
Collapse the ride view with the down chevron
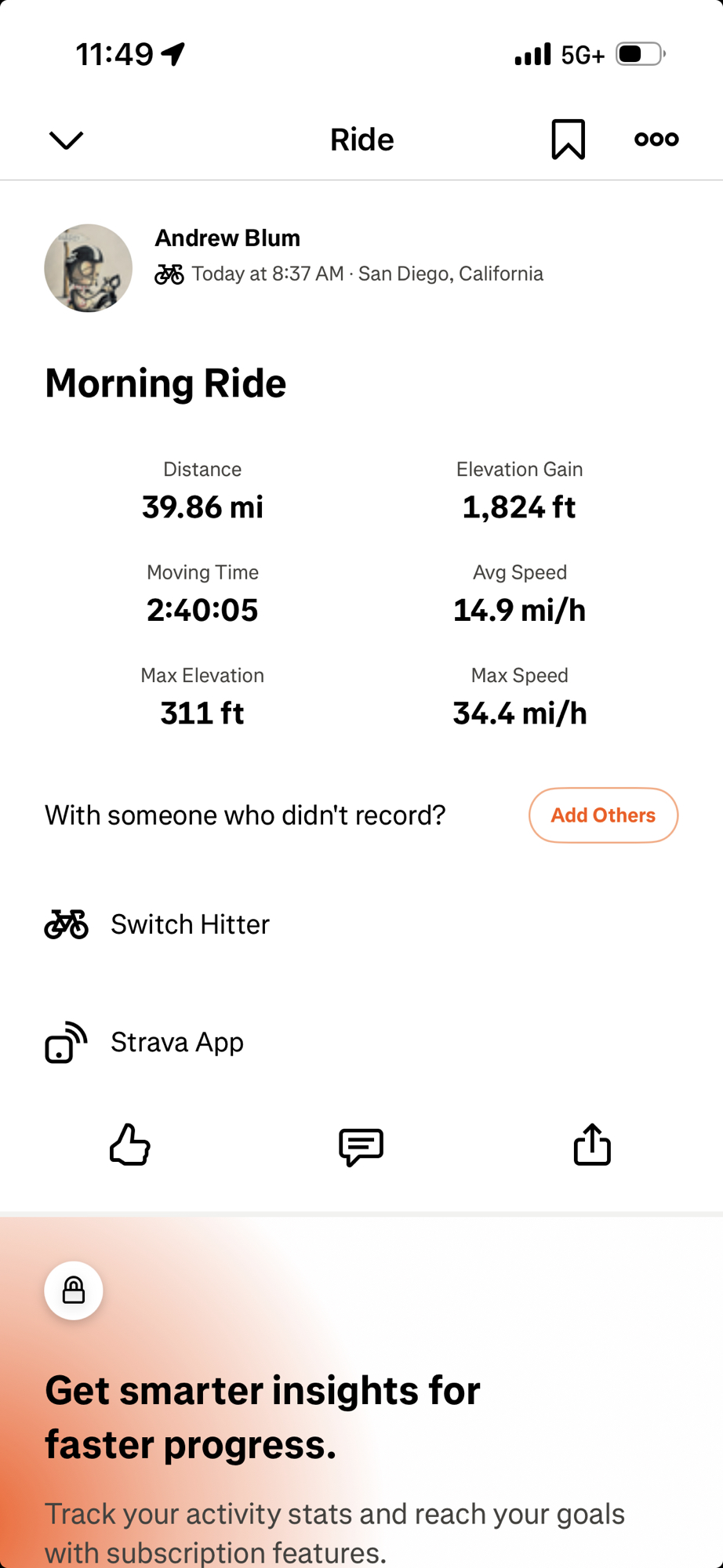[66, 140]
